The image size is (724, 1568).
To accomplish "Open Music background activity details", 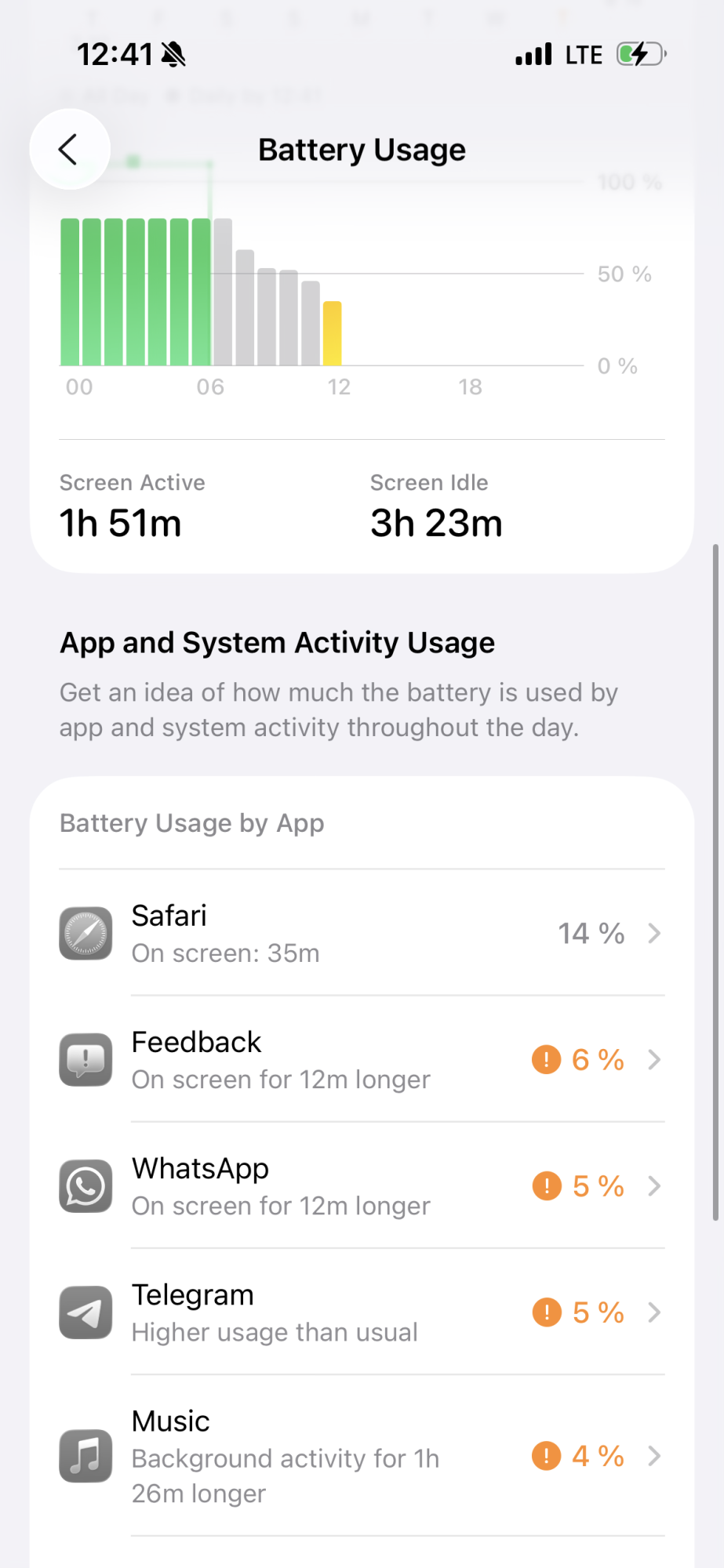I will click(362, 1456).
